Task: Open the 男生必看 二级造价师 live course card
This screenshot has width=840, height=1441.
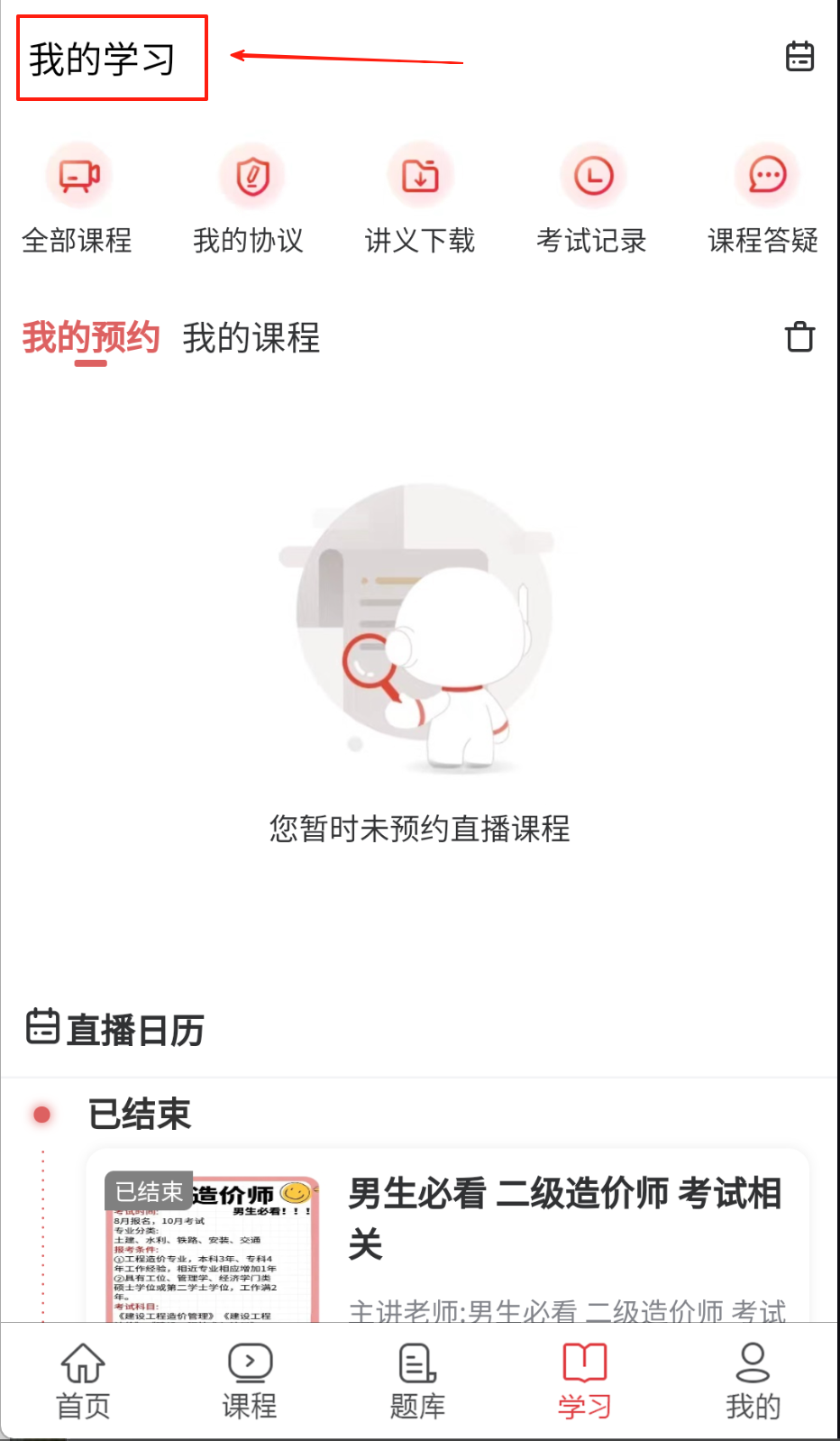Action: (564, 1217)
